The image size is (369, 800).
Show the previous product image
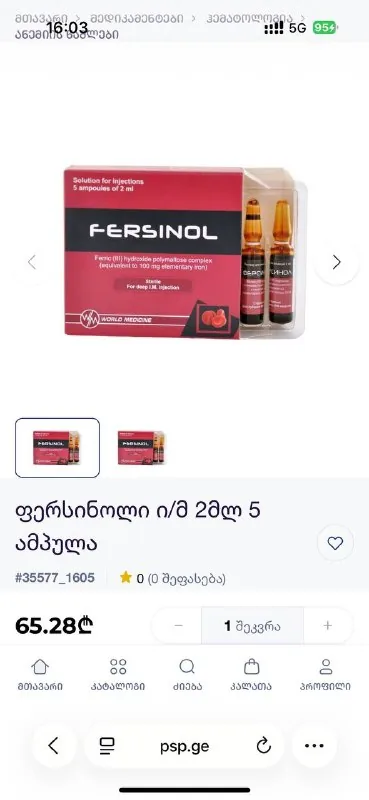click(x=32, y=262)
